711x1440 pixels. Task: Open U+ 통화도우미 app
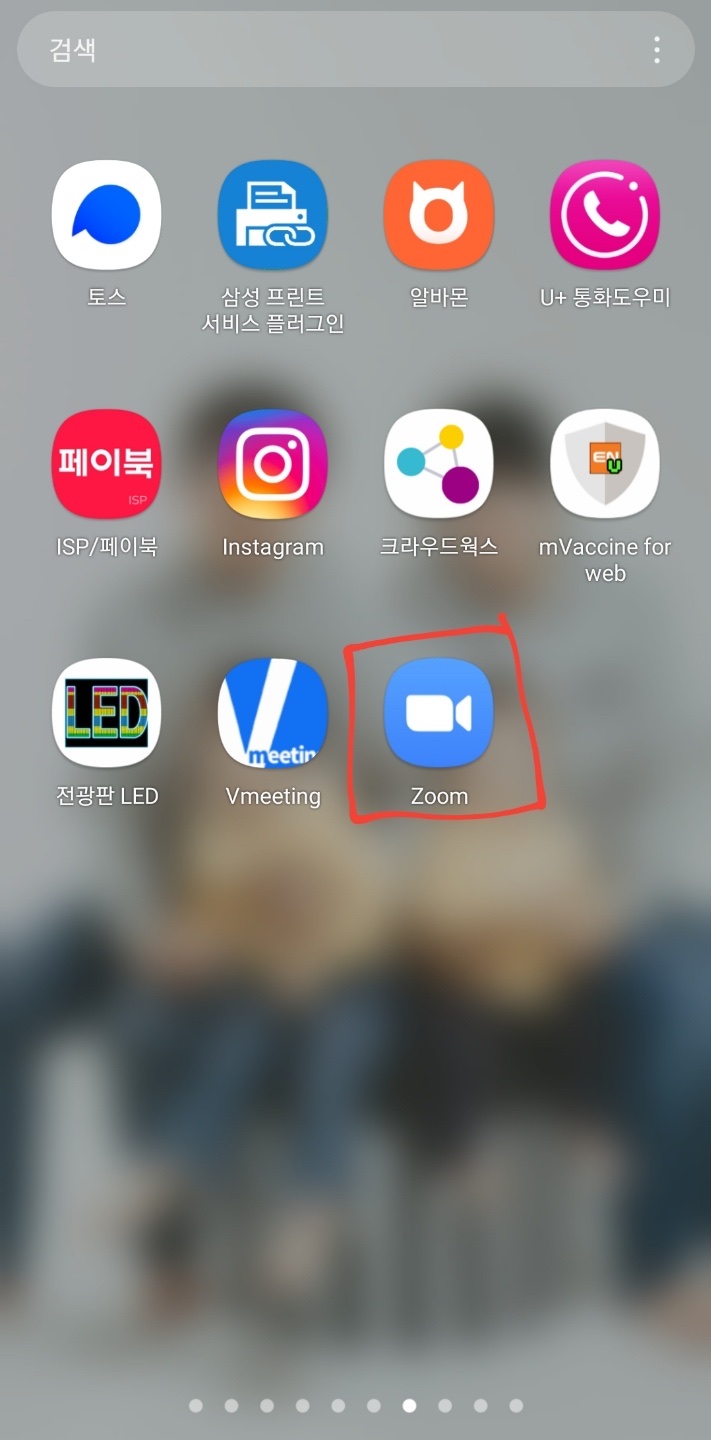[605, 215]
